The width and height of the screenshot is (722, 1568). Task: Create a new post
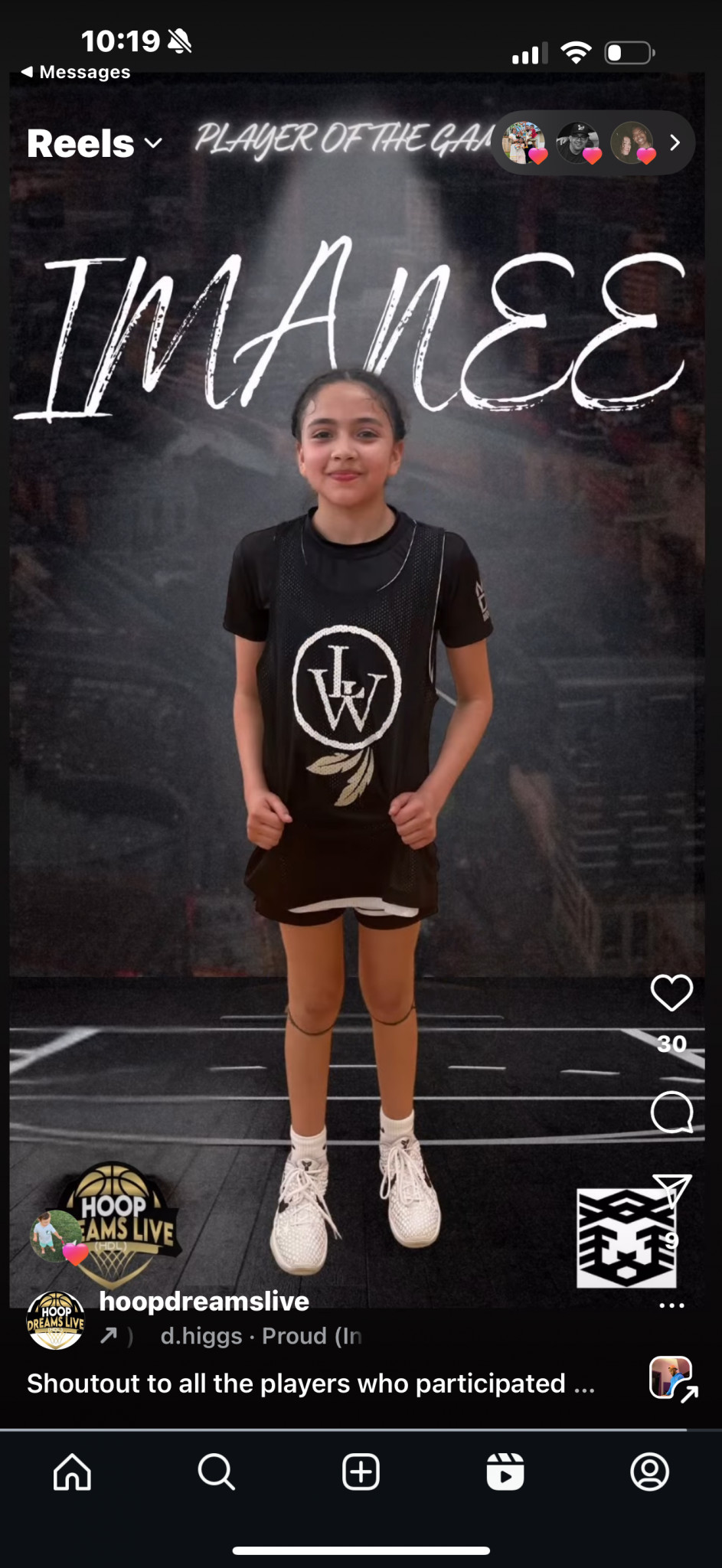tap(361, 1471)
